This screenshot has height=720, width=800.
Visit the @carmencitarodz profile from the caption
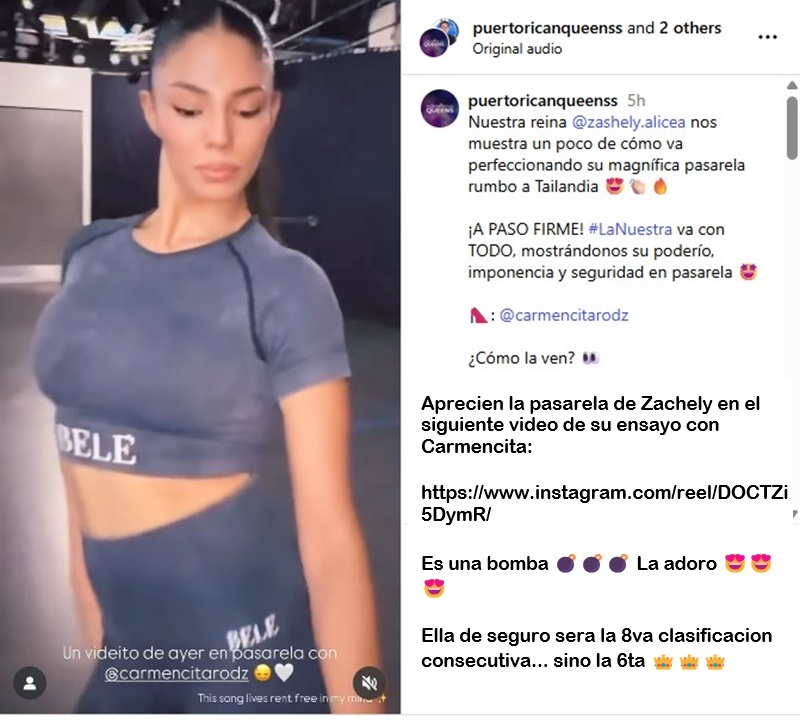pos(564,315)
